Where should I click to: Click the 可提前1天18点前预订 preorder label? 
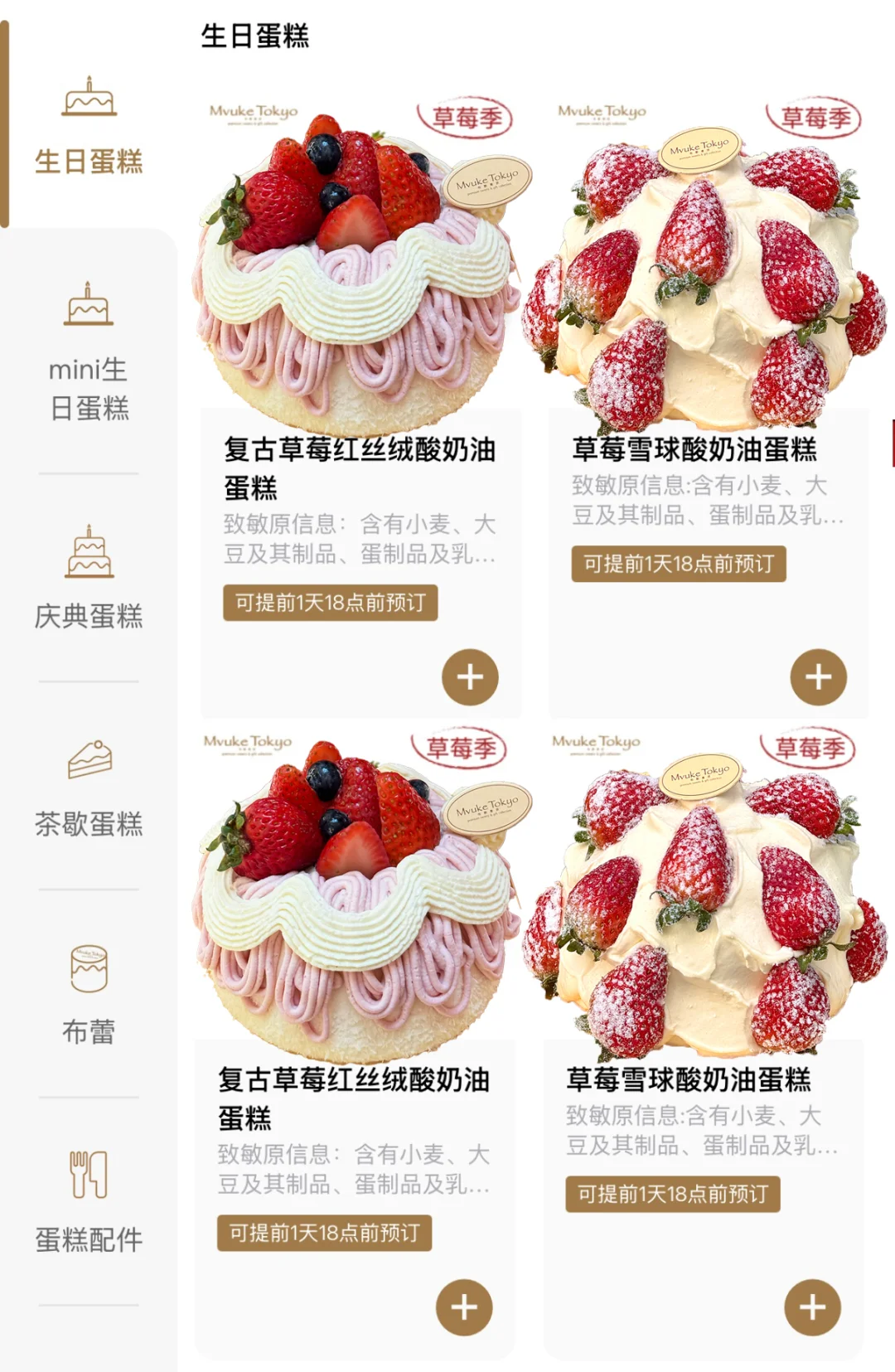330,605
